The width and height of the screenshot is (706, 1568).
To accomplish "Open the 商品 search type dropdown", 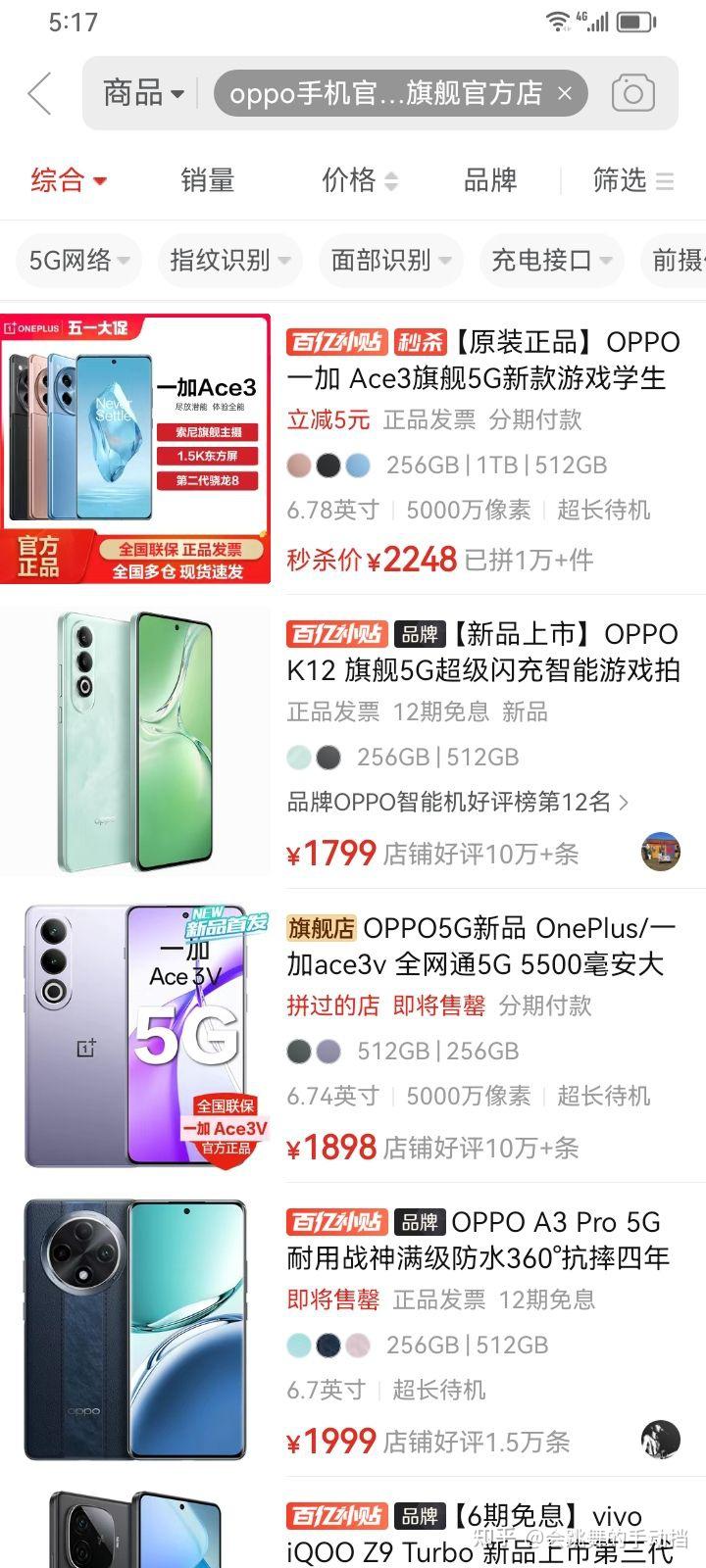I will (x=143, y=94).
